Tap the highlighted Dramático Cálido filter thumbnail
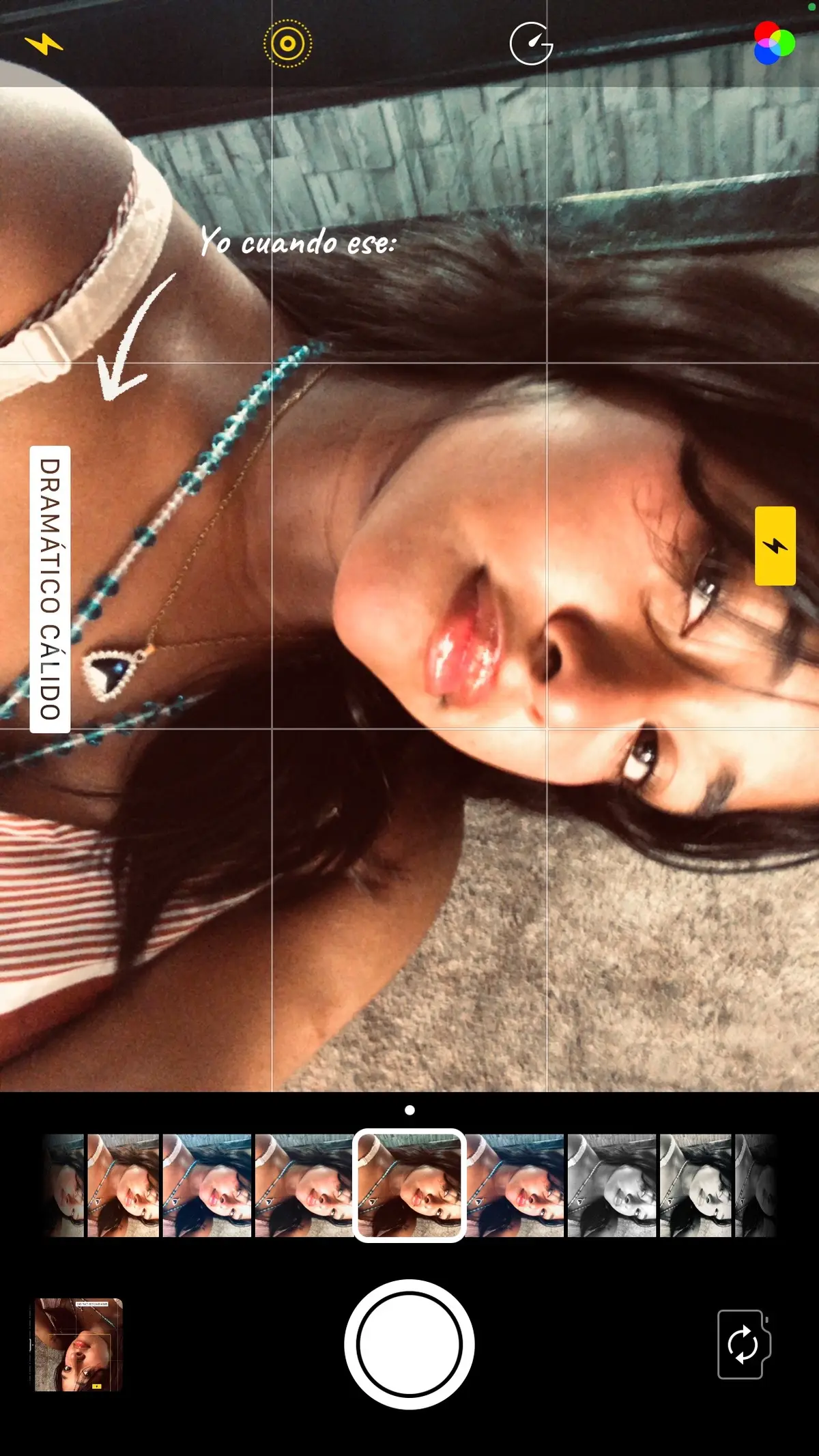This screenshot has height=1456, width=819. [x=409, y=1186]
